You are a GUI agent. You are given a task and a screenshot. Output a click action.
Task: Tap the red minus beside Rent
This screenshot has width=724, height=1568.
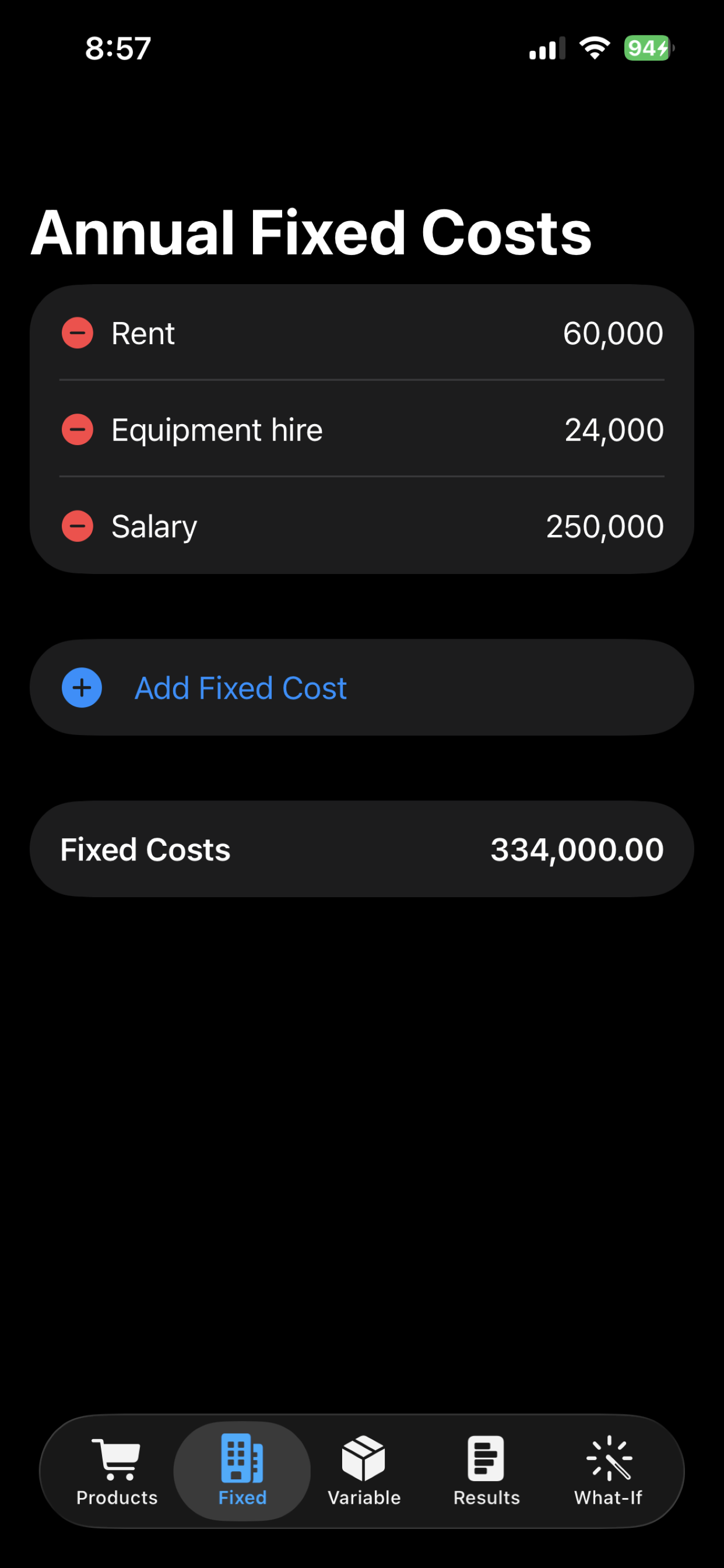tap(77, 332)
